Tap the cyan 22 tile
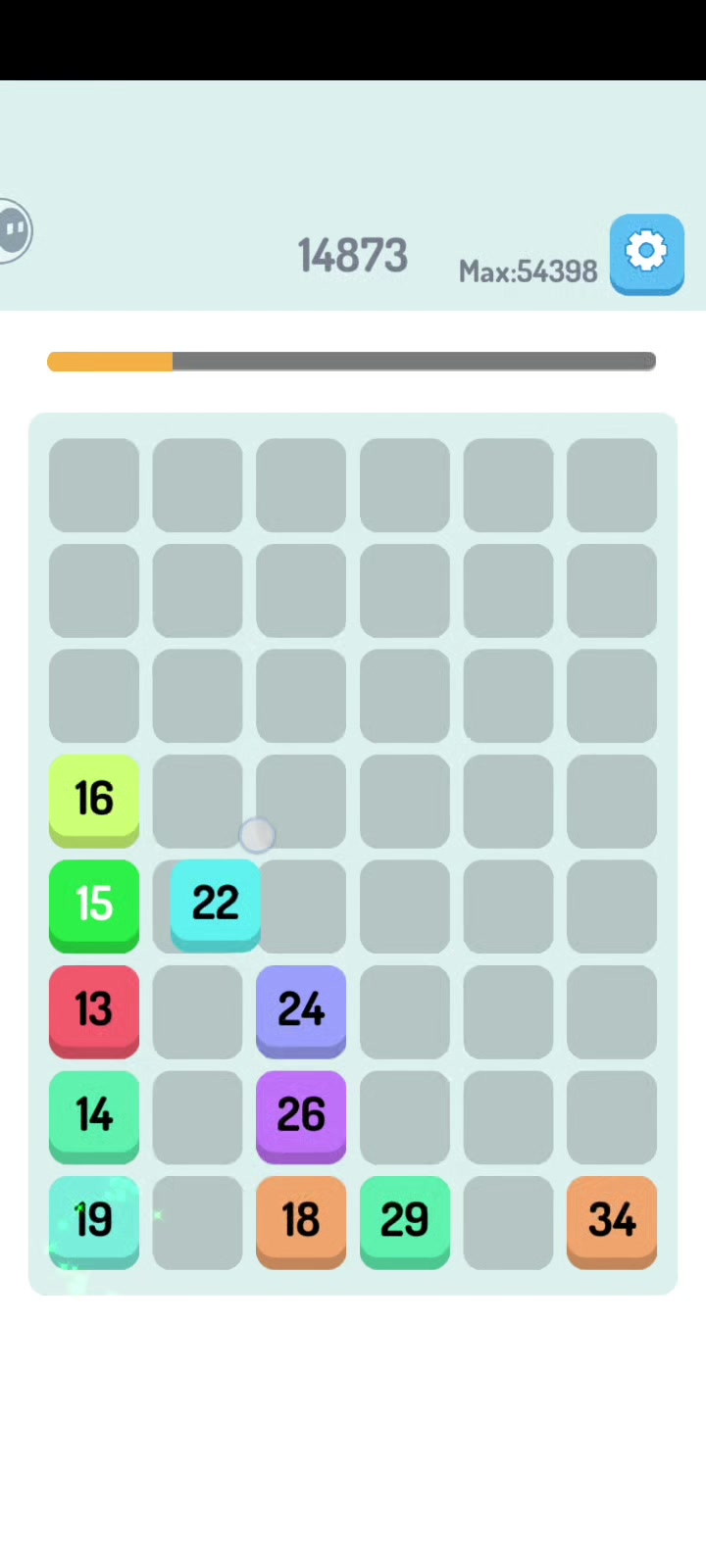Viewport: 706px width, 1568px height. pyautogui.click(x=215, y=906)
